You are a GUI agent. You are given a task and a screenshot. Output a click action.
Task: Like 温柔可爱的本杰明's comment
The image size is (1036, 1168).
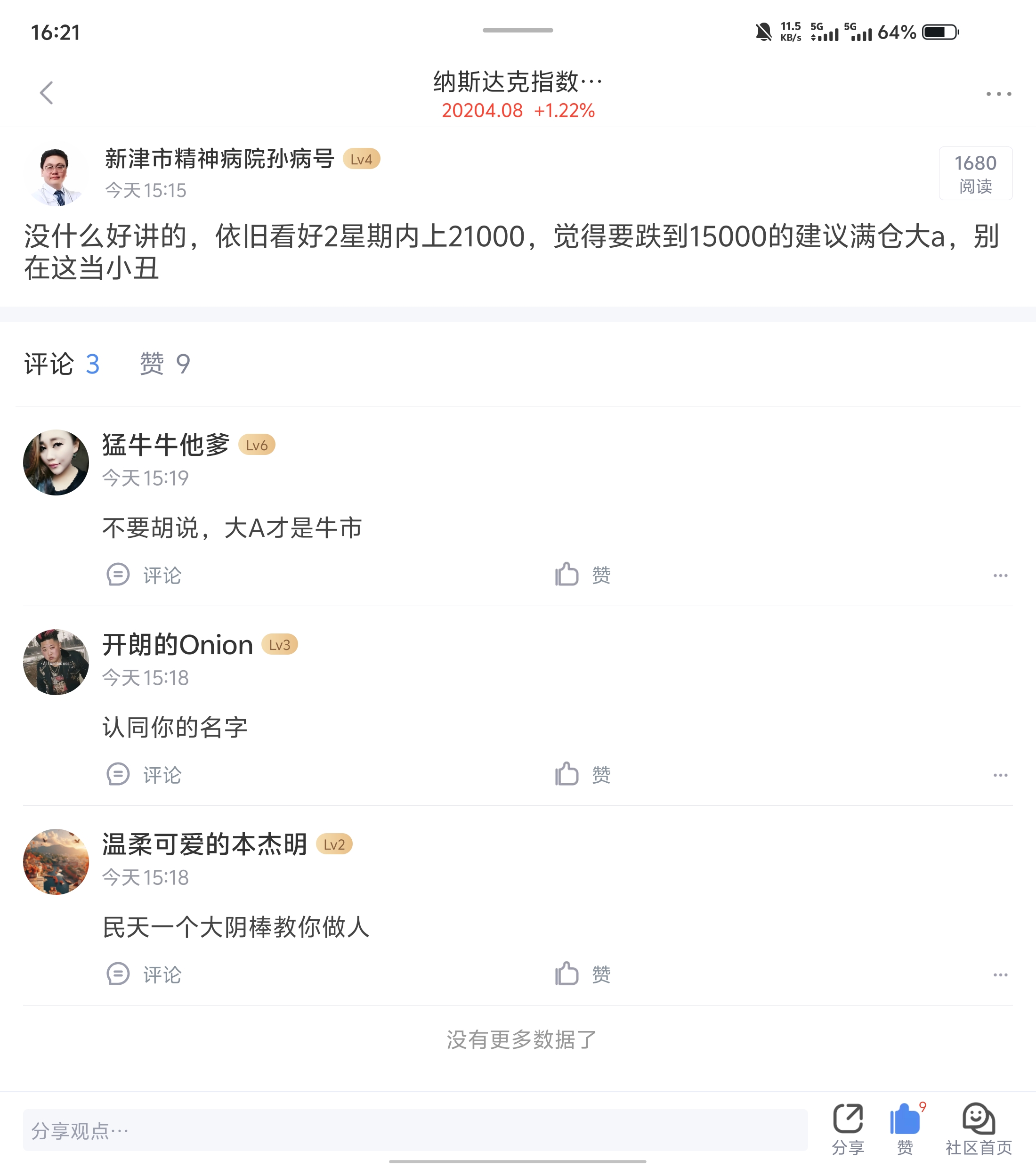[583, 974]
